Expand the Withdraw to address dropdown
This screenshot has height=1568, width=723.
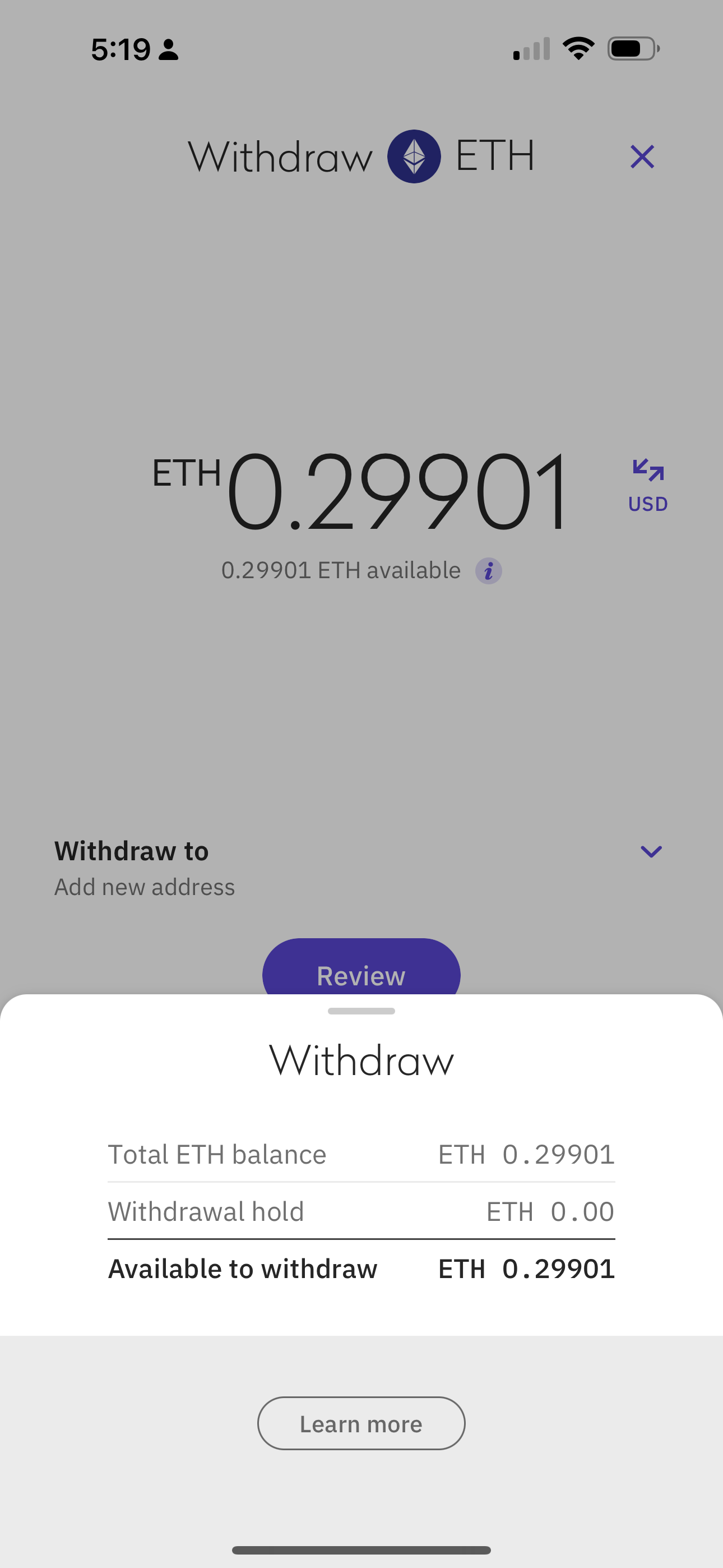tap(651, 851)
